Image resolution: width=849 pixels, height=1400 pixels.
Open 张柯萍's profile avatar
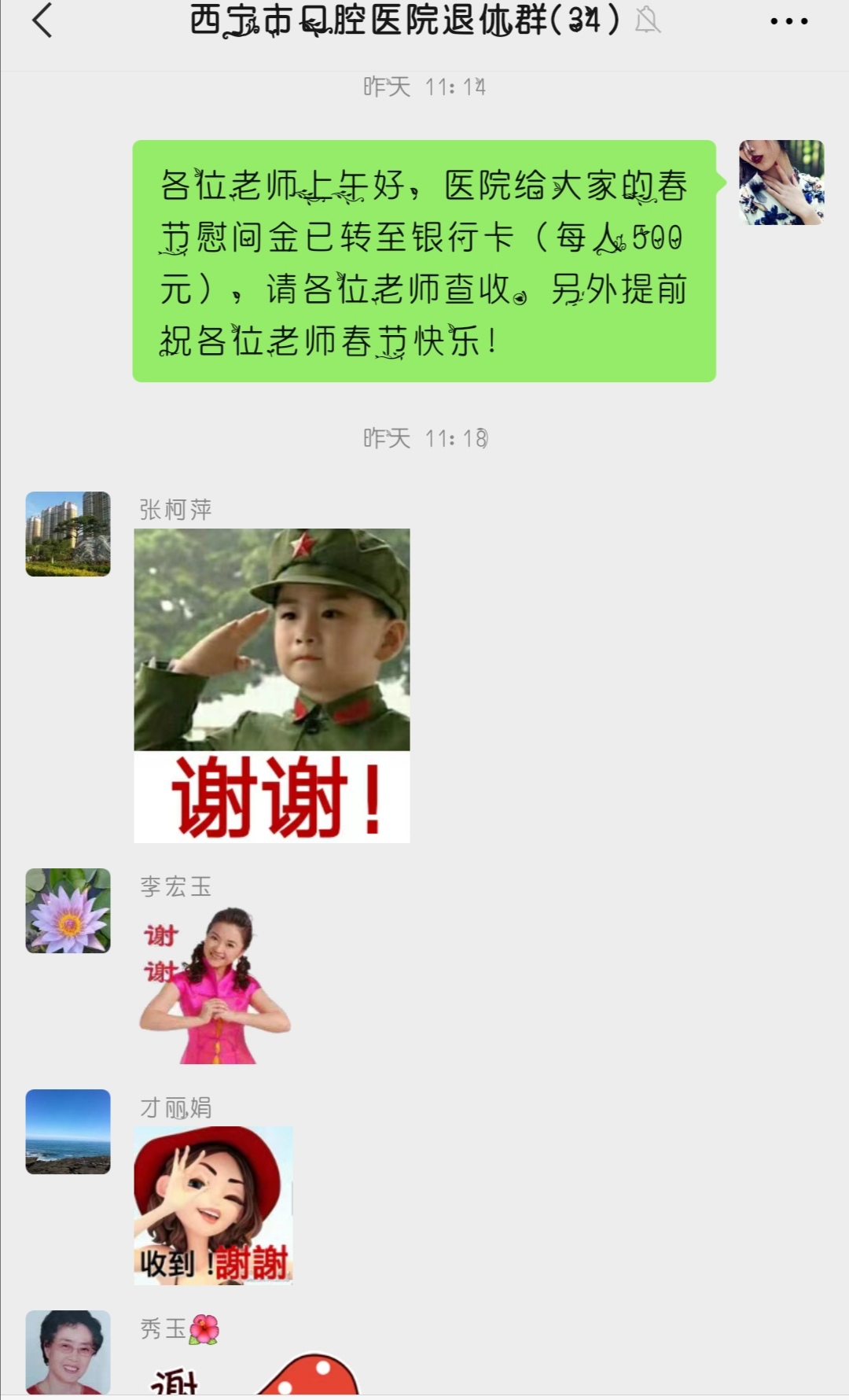click(x=68, y=534)
